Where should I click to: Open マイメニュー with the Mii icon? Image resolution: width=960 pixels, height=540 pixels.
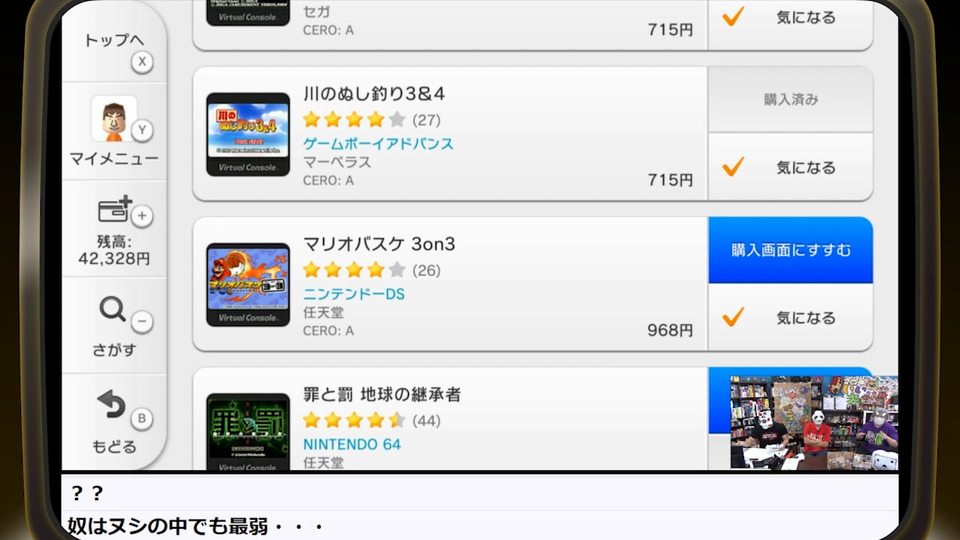114,132
